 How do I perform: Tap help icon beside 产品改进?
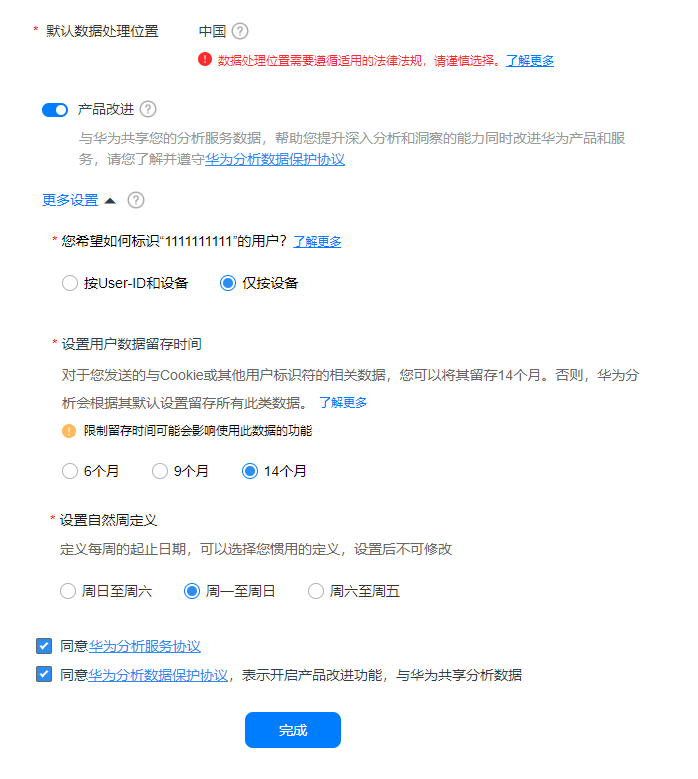(x=148, y=109)
